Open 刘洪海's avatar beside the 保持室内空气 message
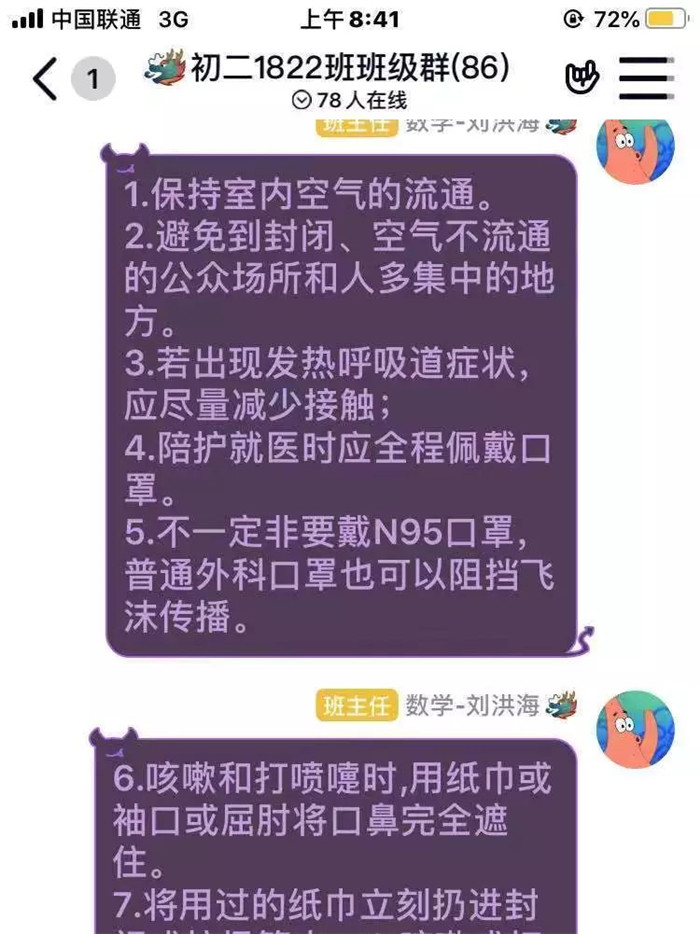This screenshot has width=700, height=934. point(635,150)
